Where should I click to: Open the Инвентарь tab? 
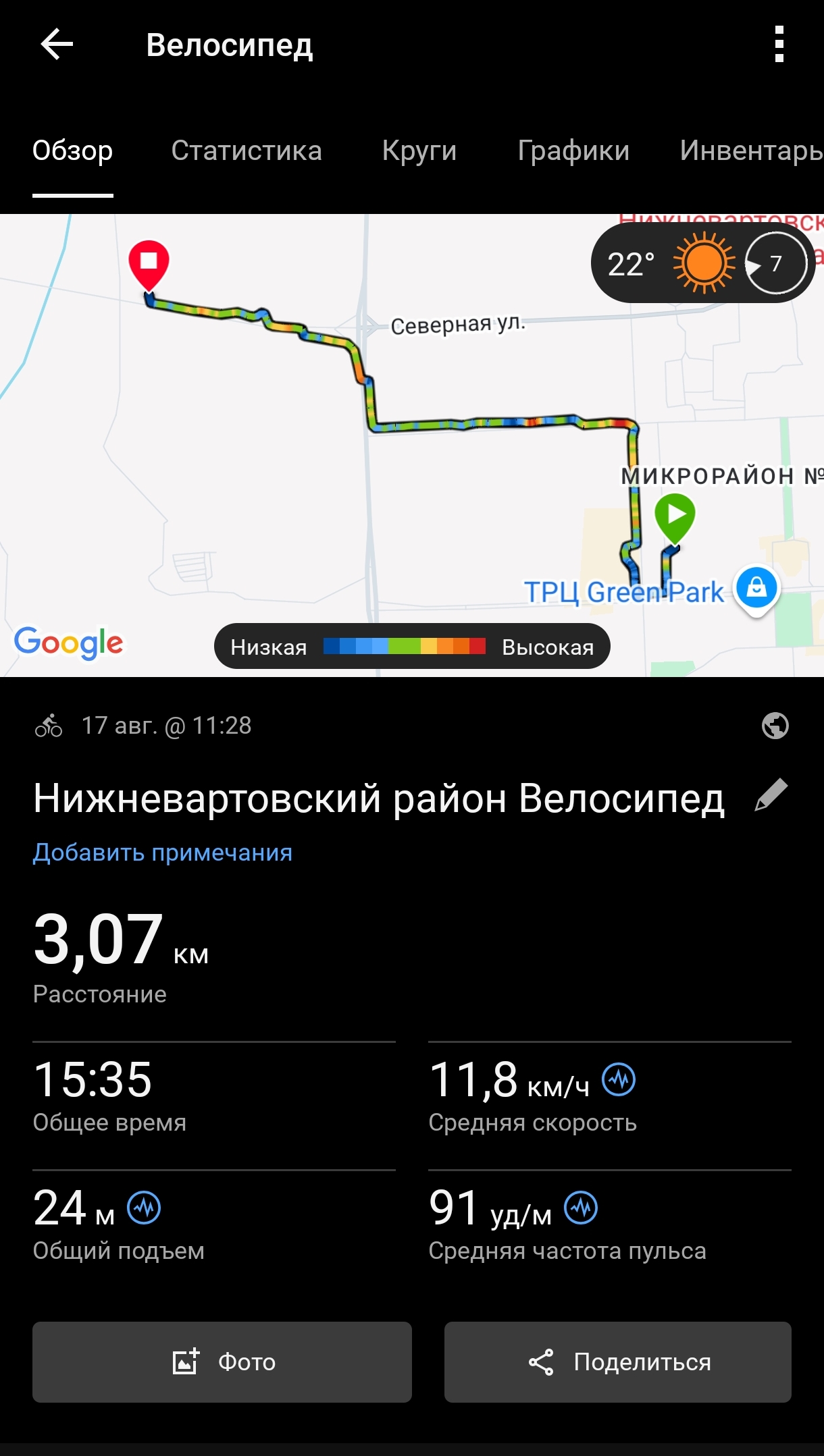click(x=751, y=151)
